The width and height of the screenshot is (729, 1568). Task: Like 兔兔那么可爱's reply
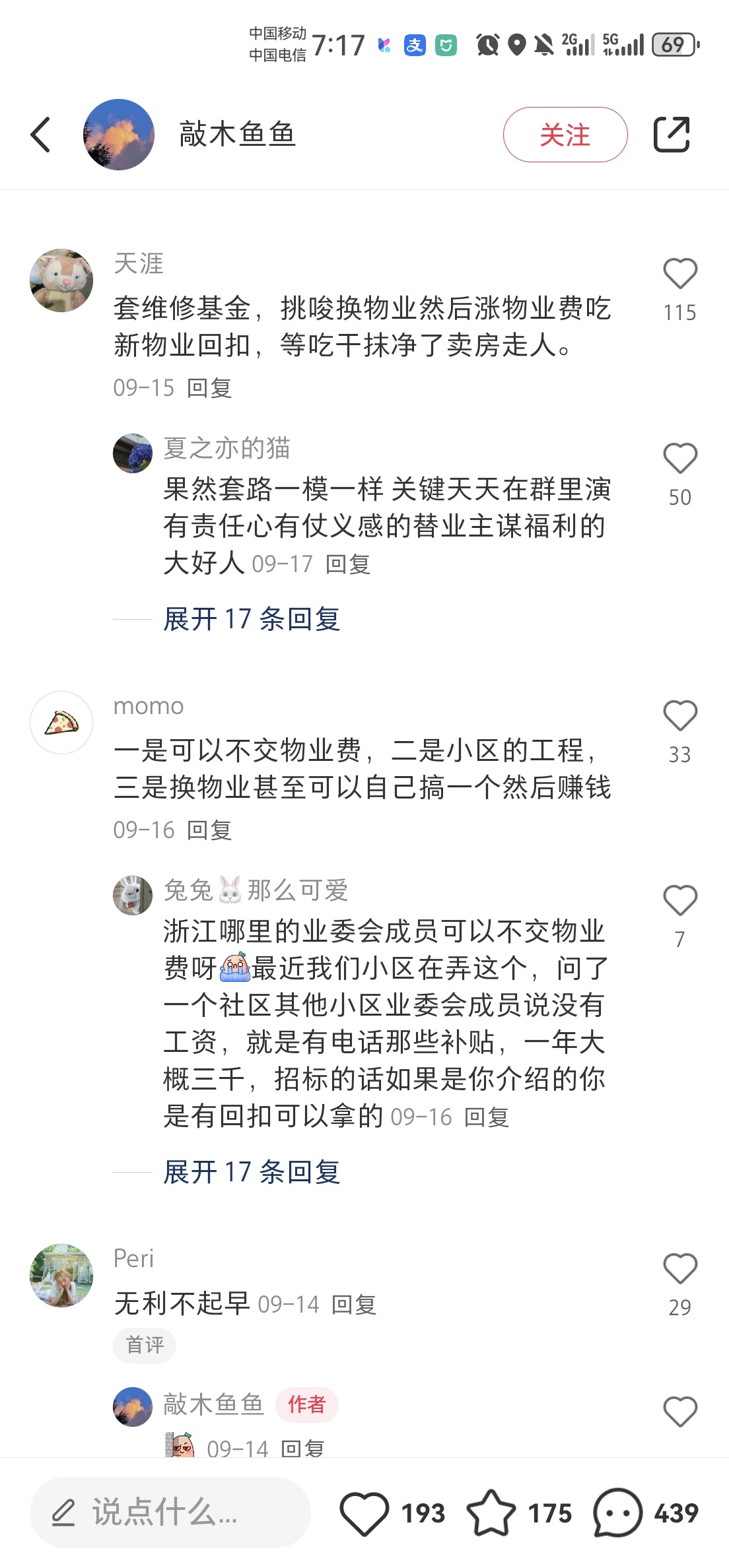click(679, 901)
